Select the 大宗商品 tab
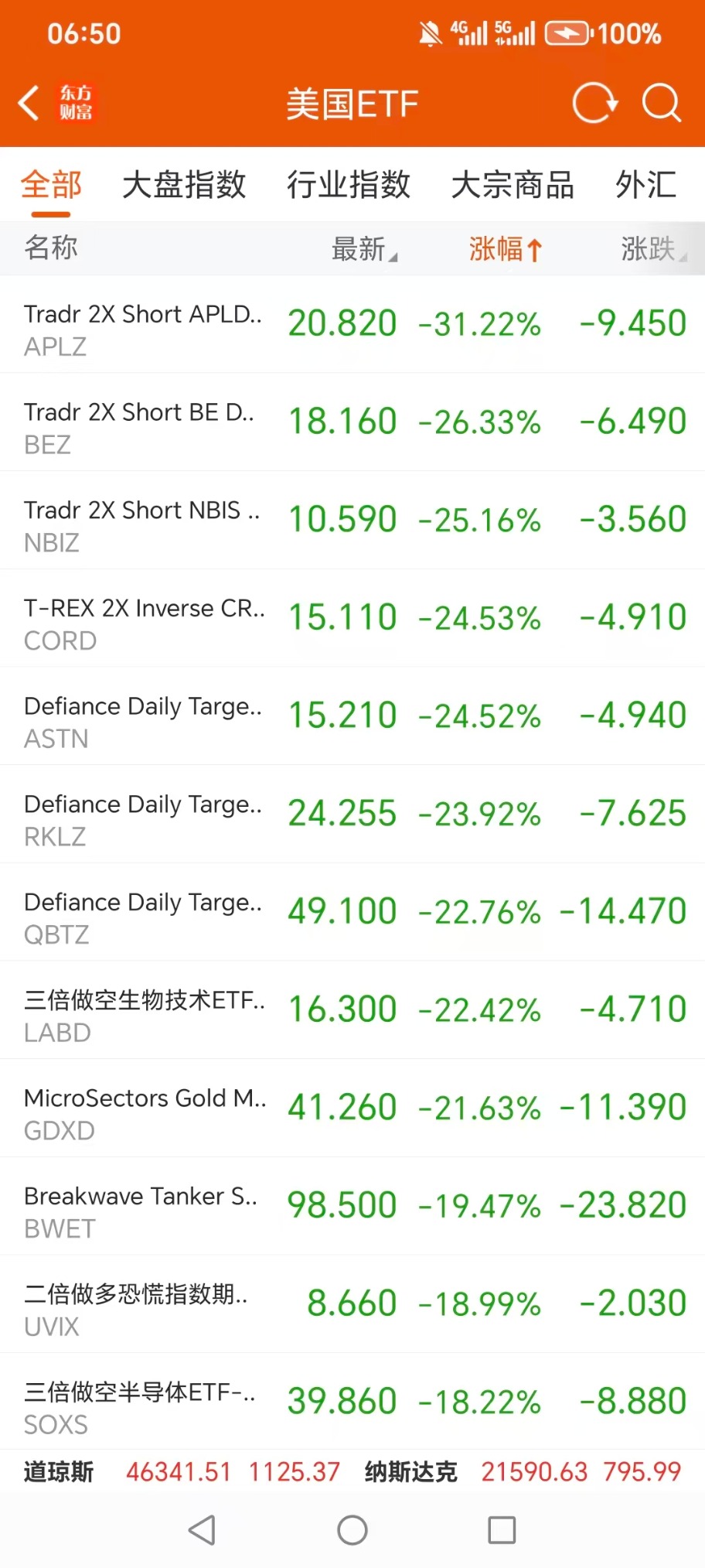Viewport: 705px width, 1568px height. click(x=513, y=185)
